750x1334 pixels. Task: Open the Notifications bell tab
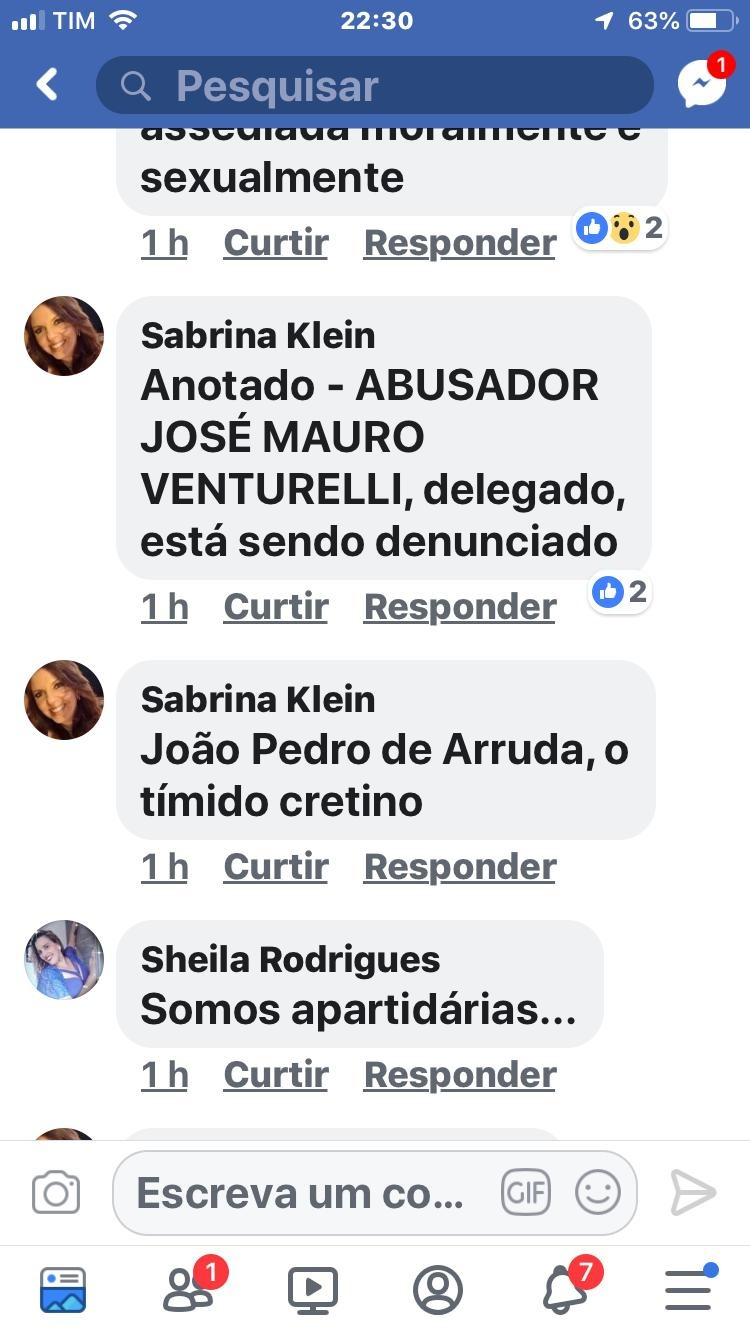(564, 1290)
